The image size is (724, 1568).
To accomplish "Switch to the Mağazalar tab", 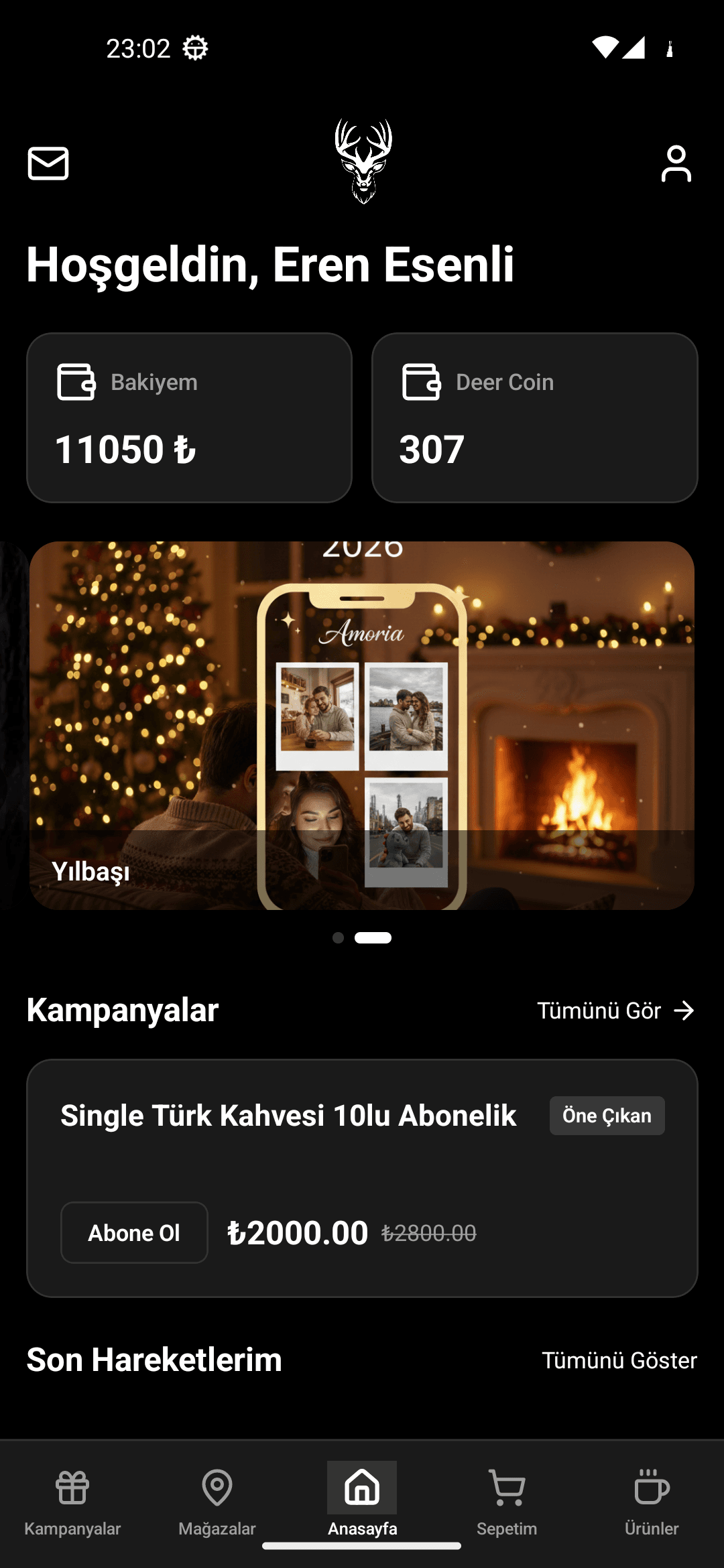I will (x=217, y=1501).
